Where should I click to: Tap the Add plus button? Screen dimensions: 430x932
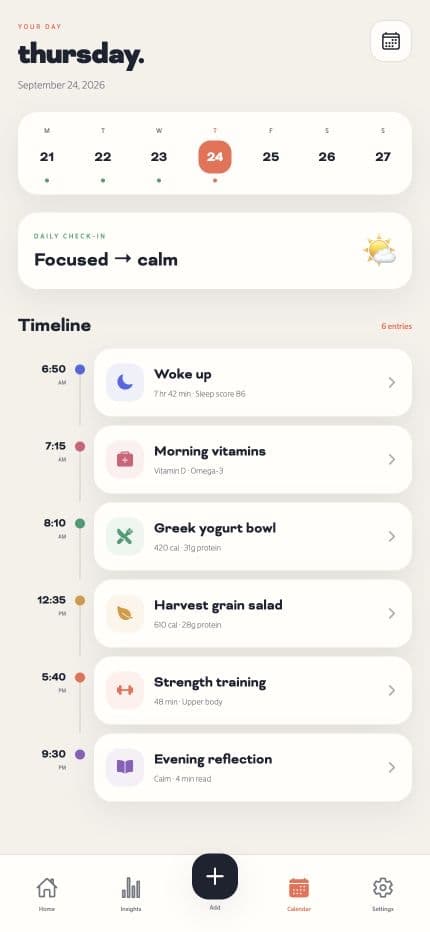coord(215,876)
